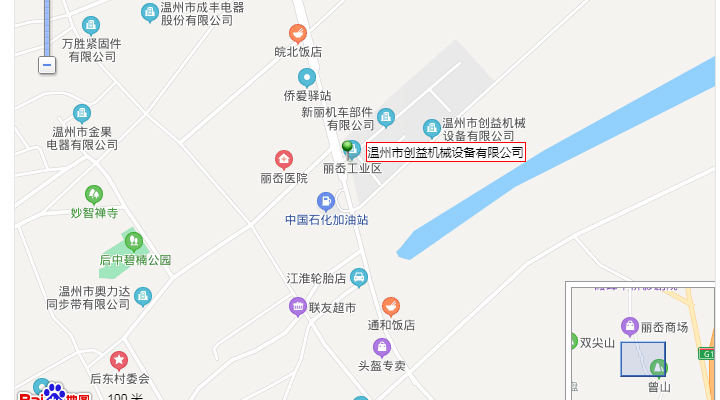Screen dimensions: 720x400
Task: Open the 江淮轮胎店 marker
Action: click(359, 277)
